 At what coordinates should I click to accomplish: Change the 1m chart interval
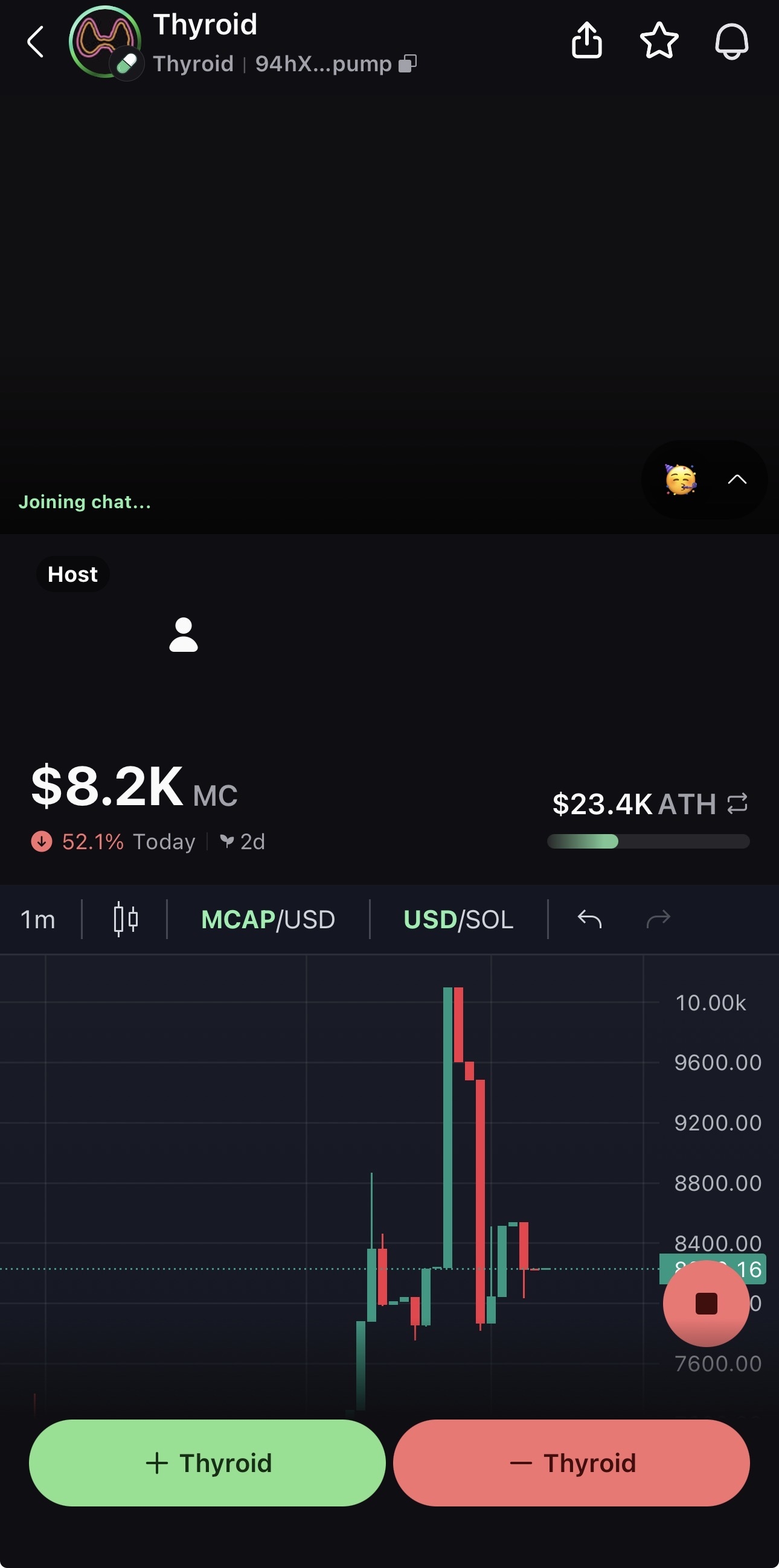38,919
